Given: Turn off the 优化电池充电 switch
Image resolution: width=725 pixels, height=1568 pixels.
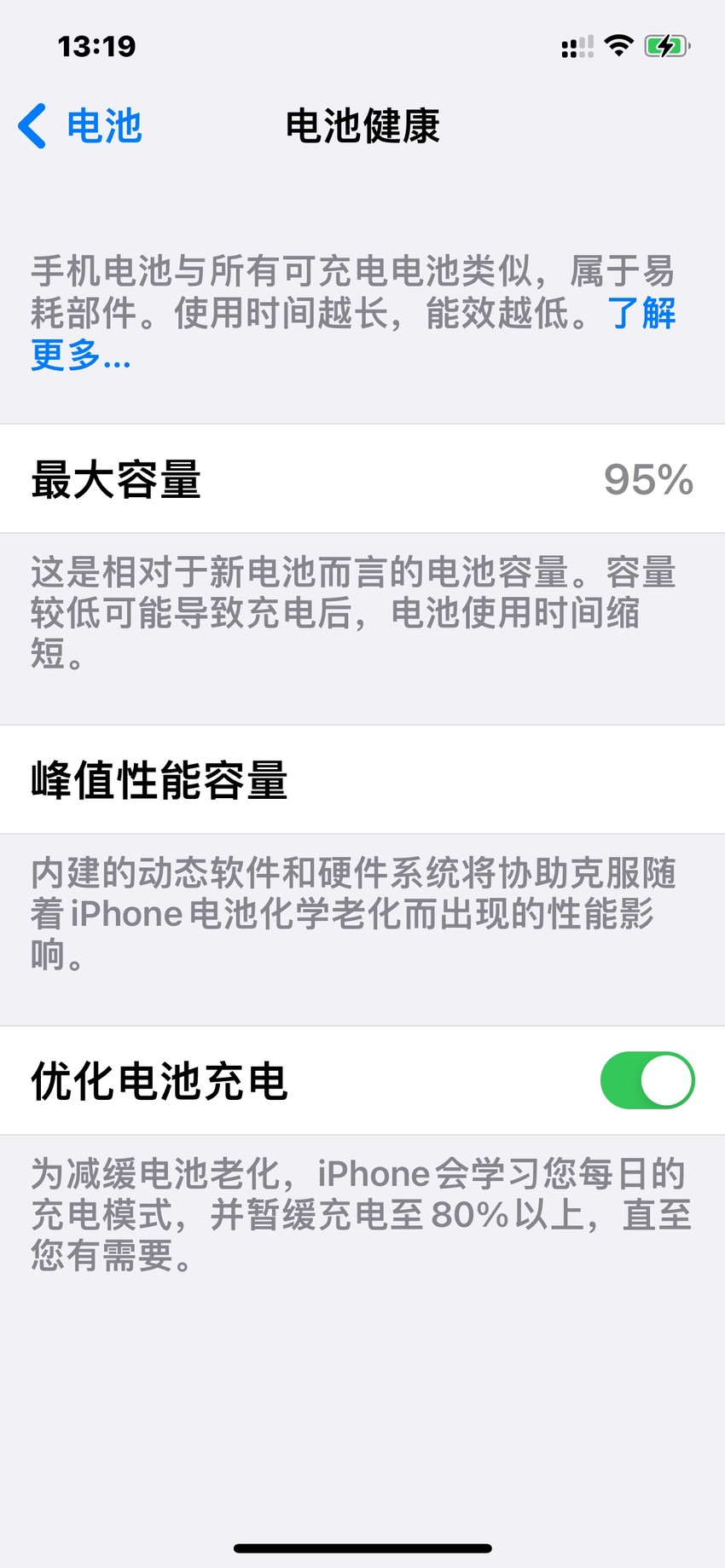Looking at the screenshot, I should point(647,1080).
